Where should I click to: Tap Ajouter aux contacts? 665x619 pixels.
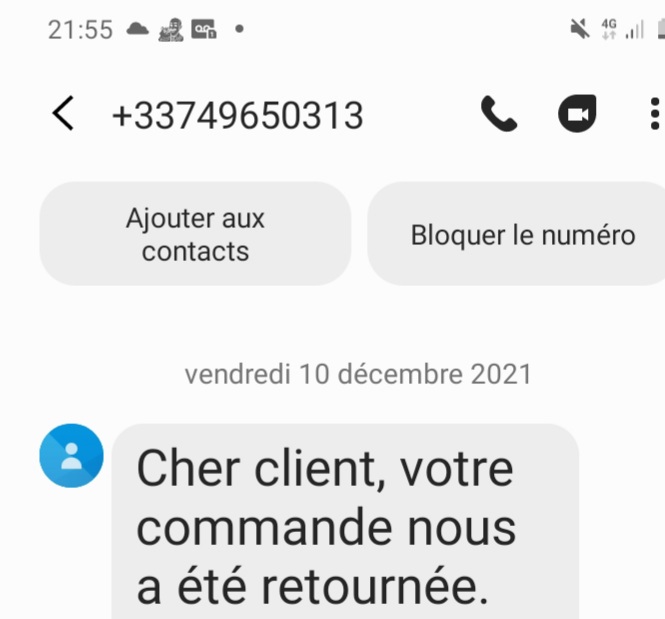click(x=195, y=234)
